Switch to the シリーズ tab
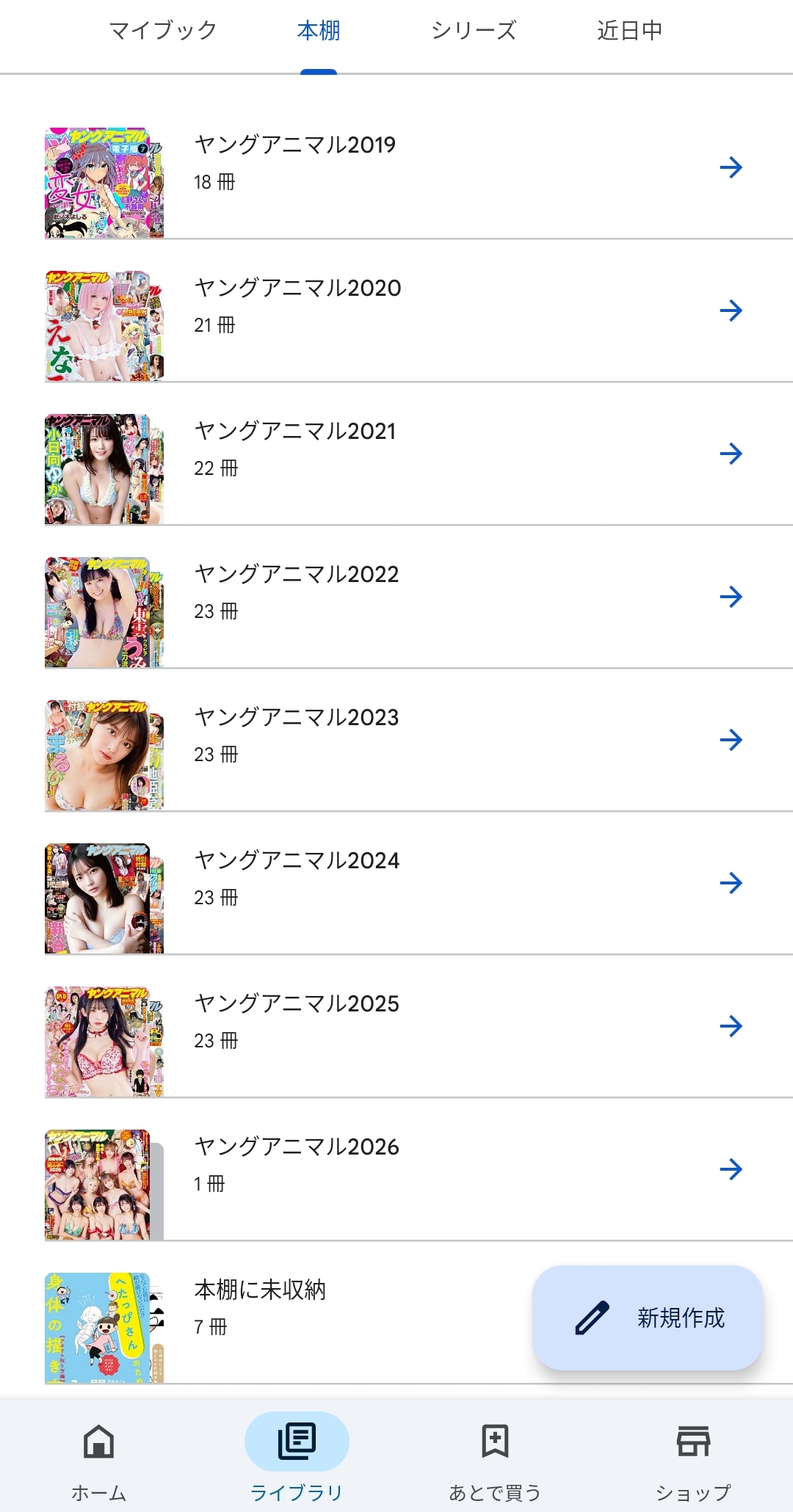Screen dimensions: 793x1512 click(x=474, y=31)
